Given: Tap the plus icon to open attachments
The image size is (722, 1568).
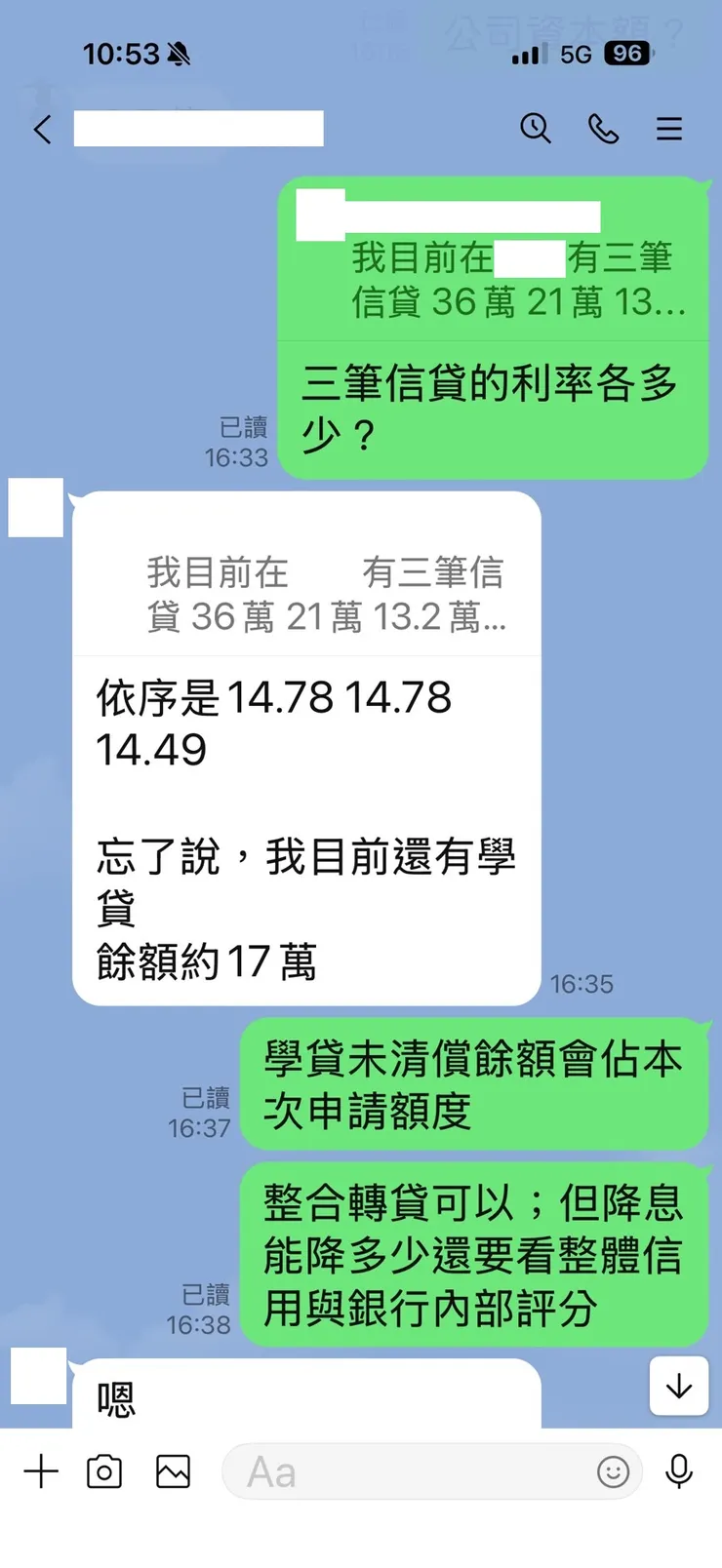Looking at the screenshot, I should pos(40,1470).
